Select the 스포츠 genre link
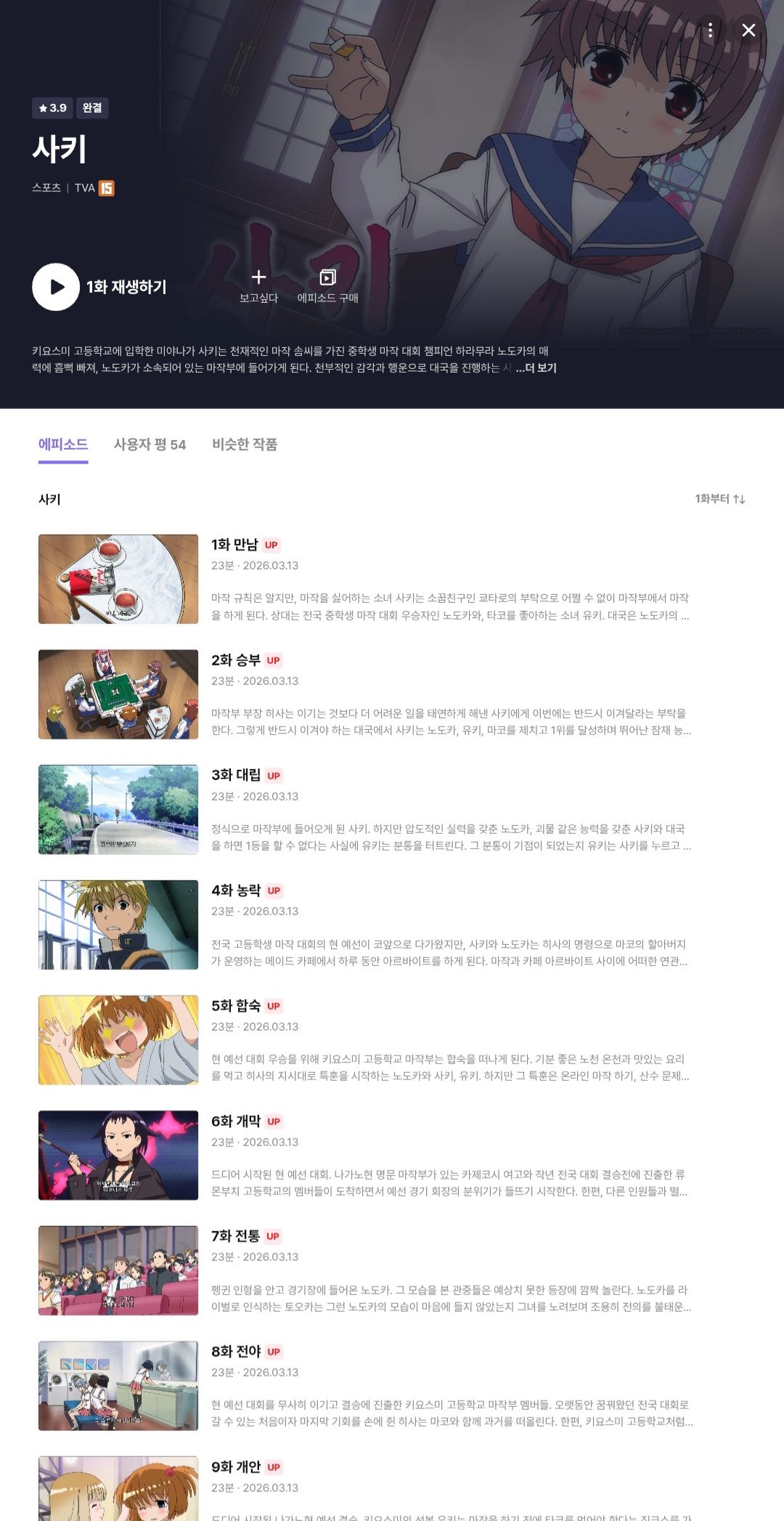 tap(45, 188)
